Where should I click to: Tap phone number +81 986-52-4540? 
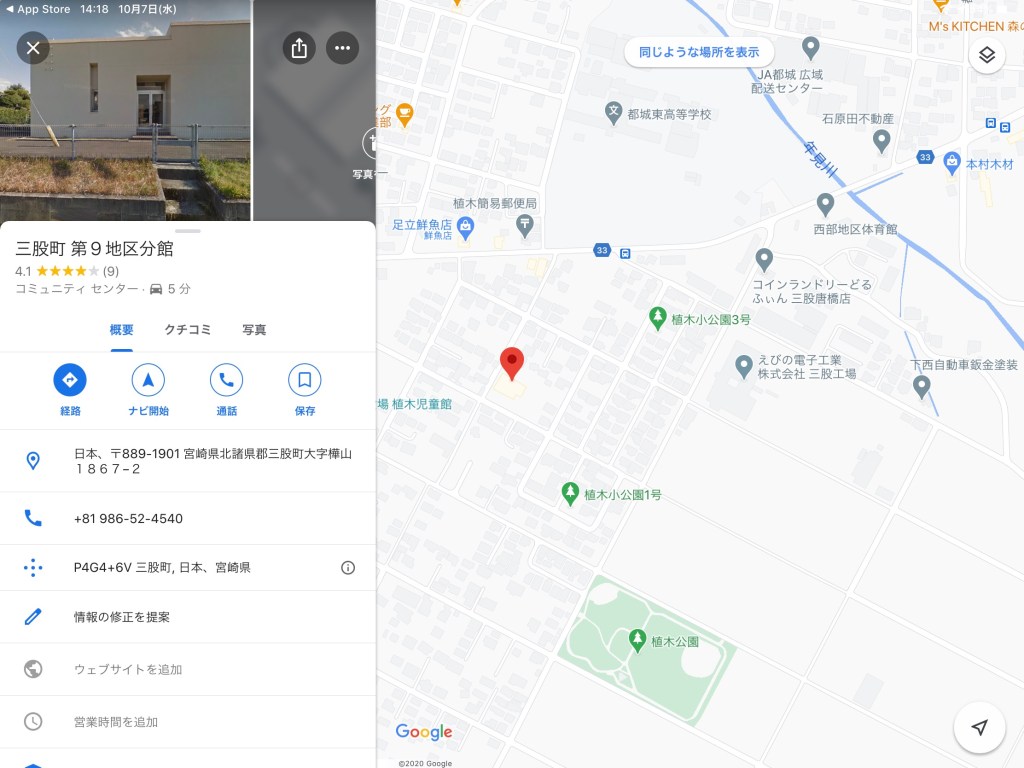pos(128,519)
